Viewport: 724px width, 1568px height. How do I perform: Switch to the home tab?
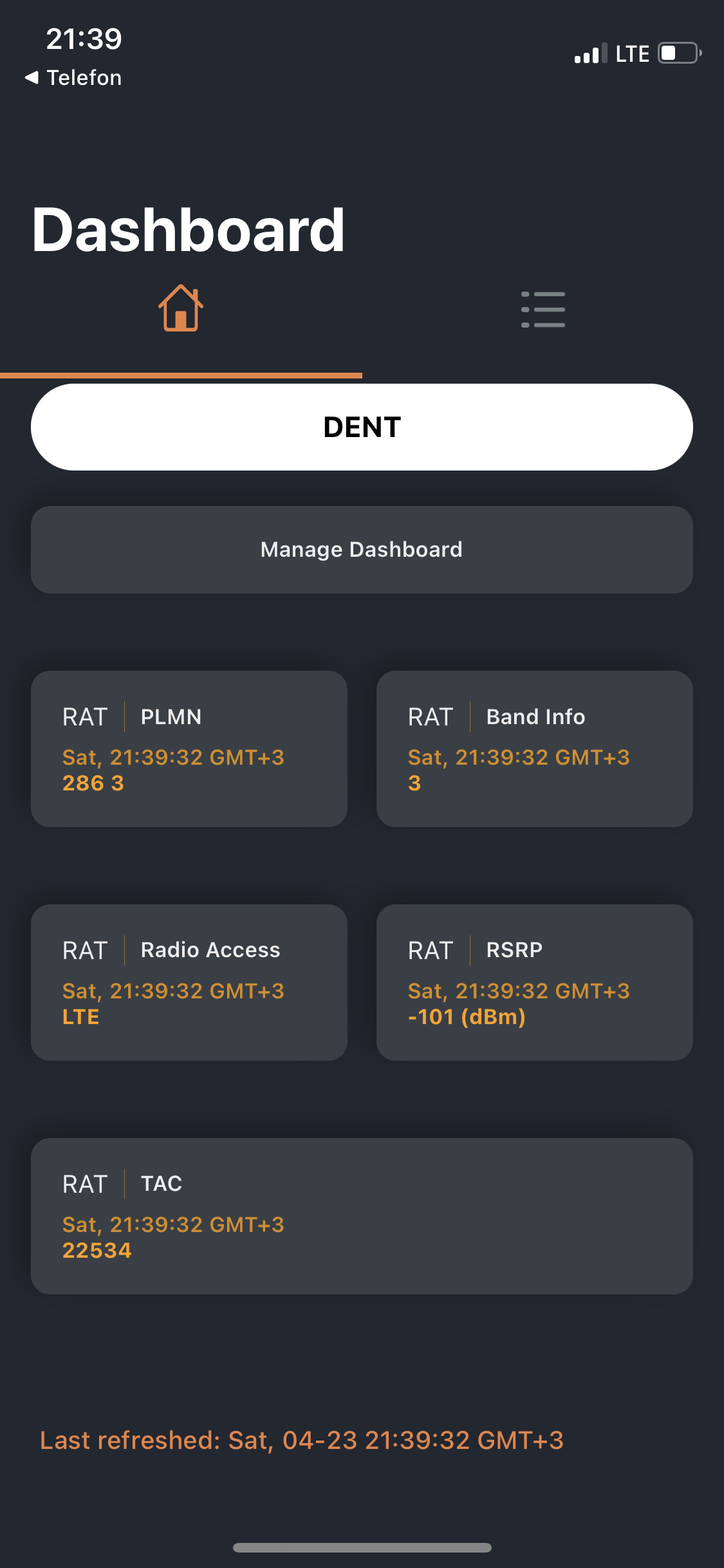[181, 308]
